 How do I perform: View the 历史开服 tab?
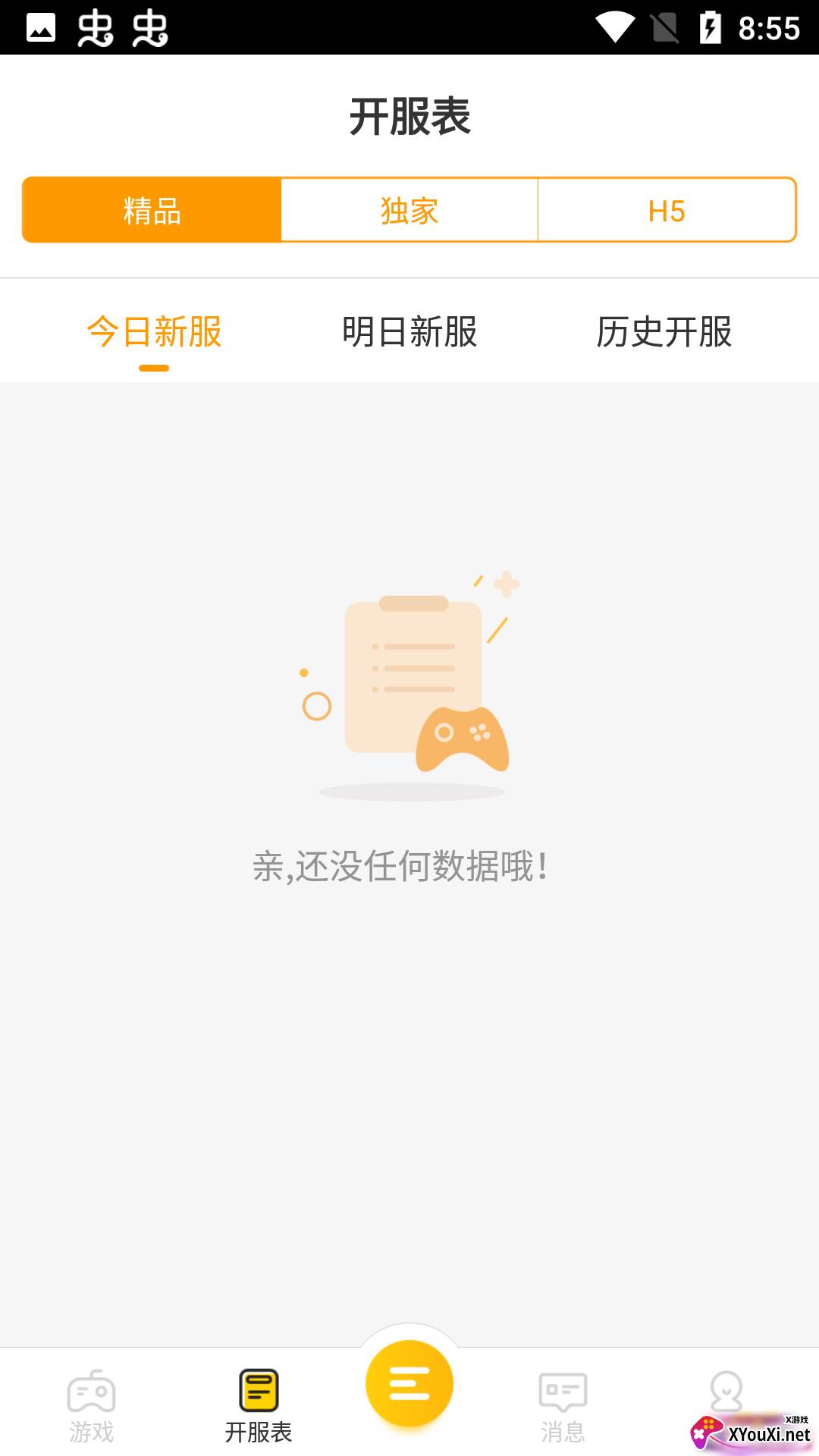click(x=664, y=332)
